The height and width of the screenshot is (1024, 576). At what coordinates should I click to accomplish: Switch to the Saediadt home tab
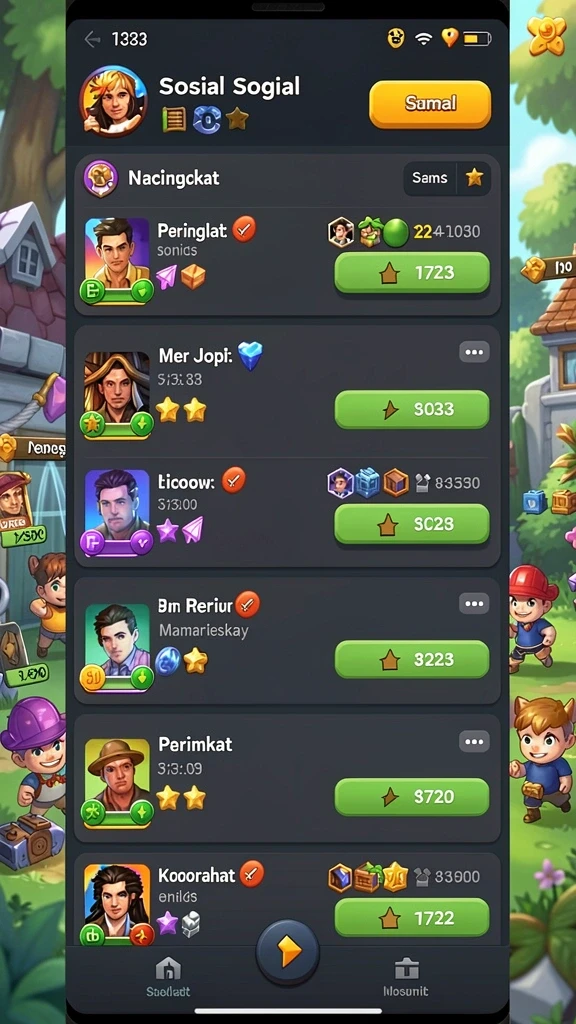tap(168, 978)
